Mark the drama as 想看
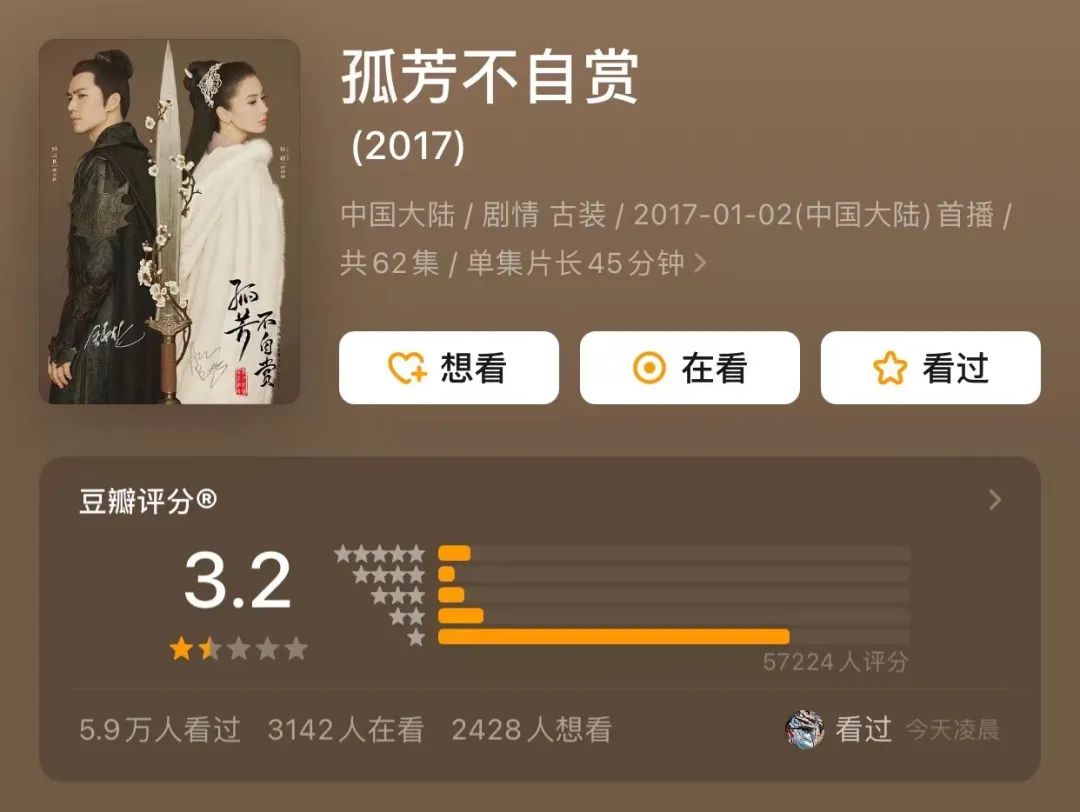The image size is (1080, 812). pyautogui.click(x=448, y=368)
